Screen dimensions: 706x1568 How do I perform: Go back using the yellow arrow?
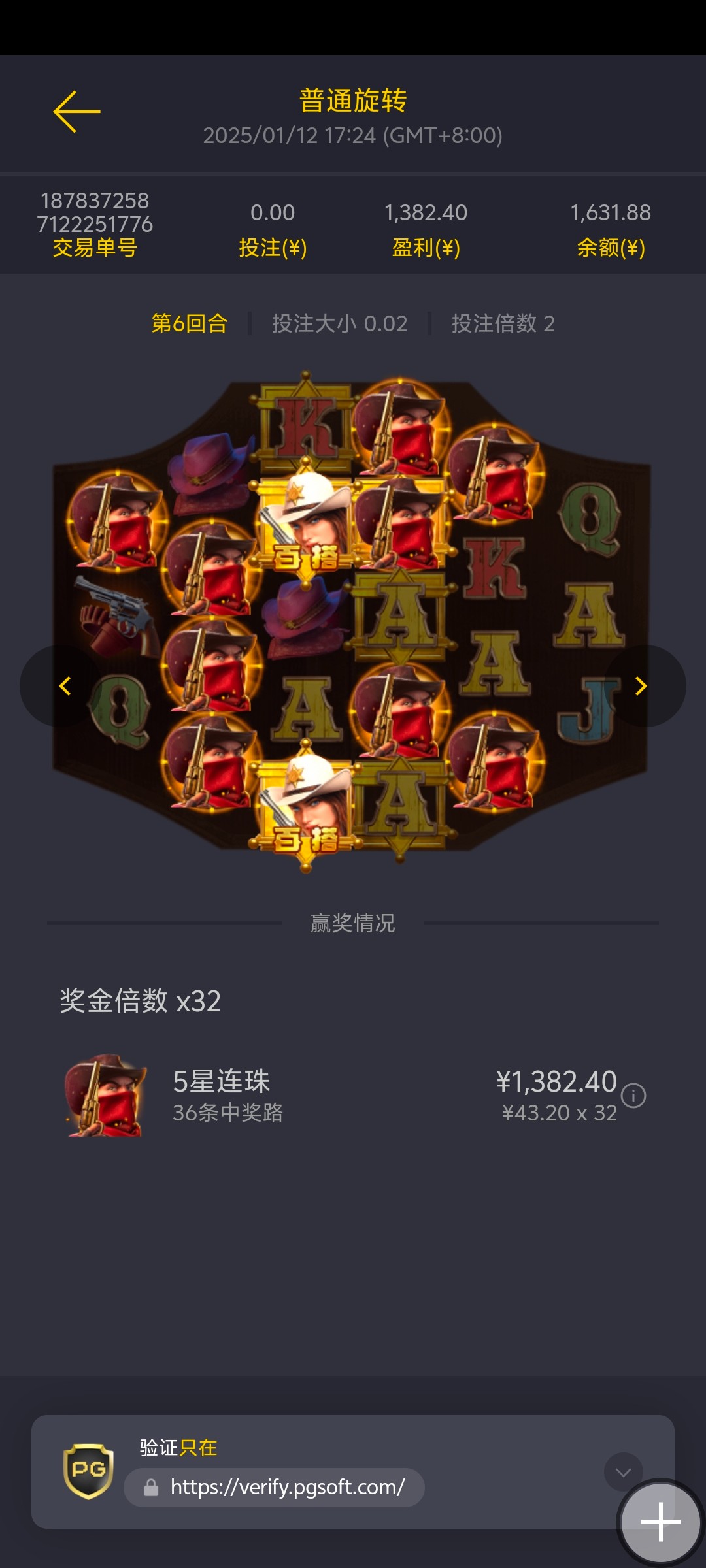76,112
